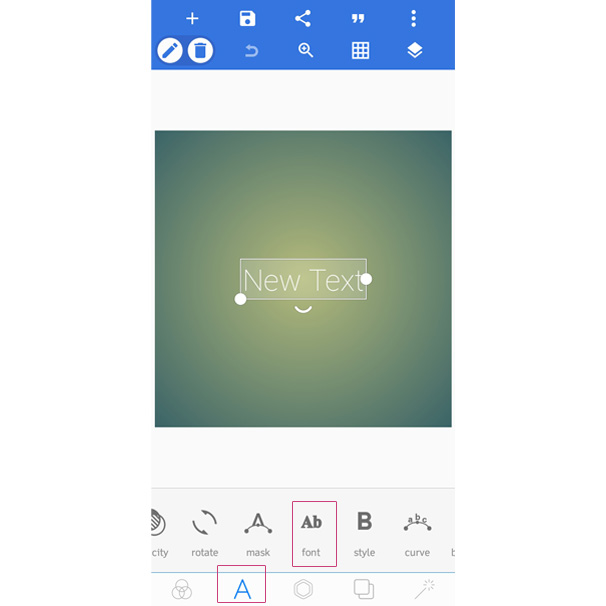Viewport: 606px width, 606px height.
Task: Open the quotes icon
Action: [358, 19]
